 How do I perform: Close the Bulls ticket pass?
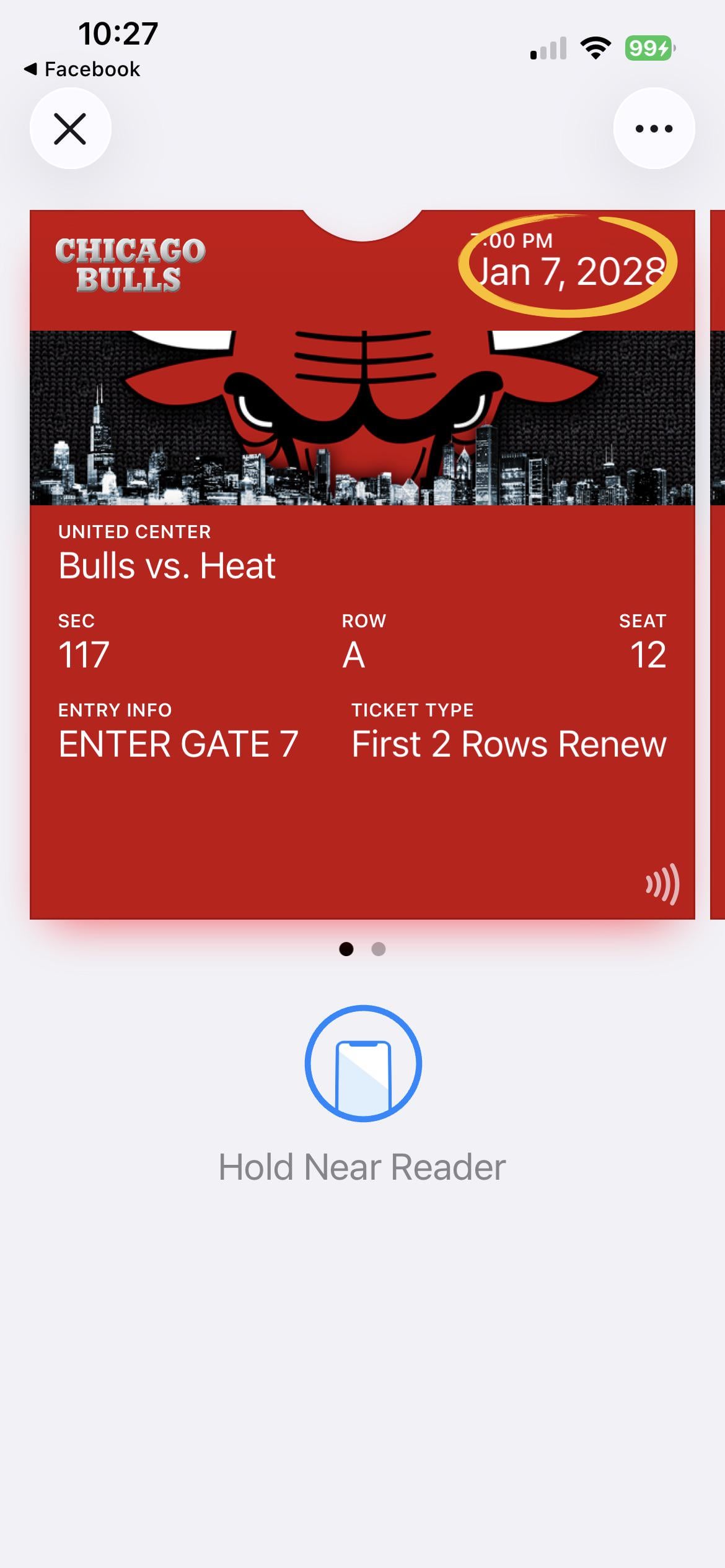coord(70,129)
